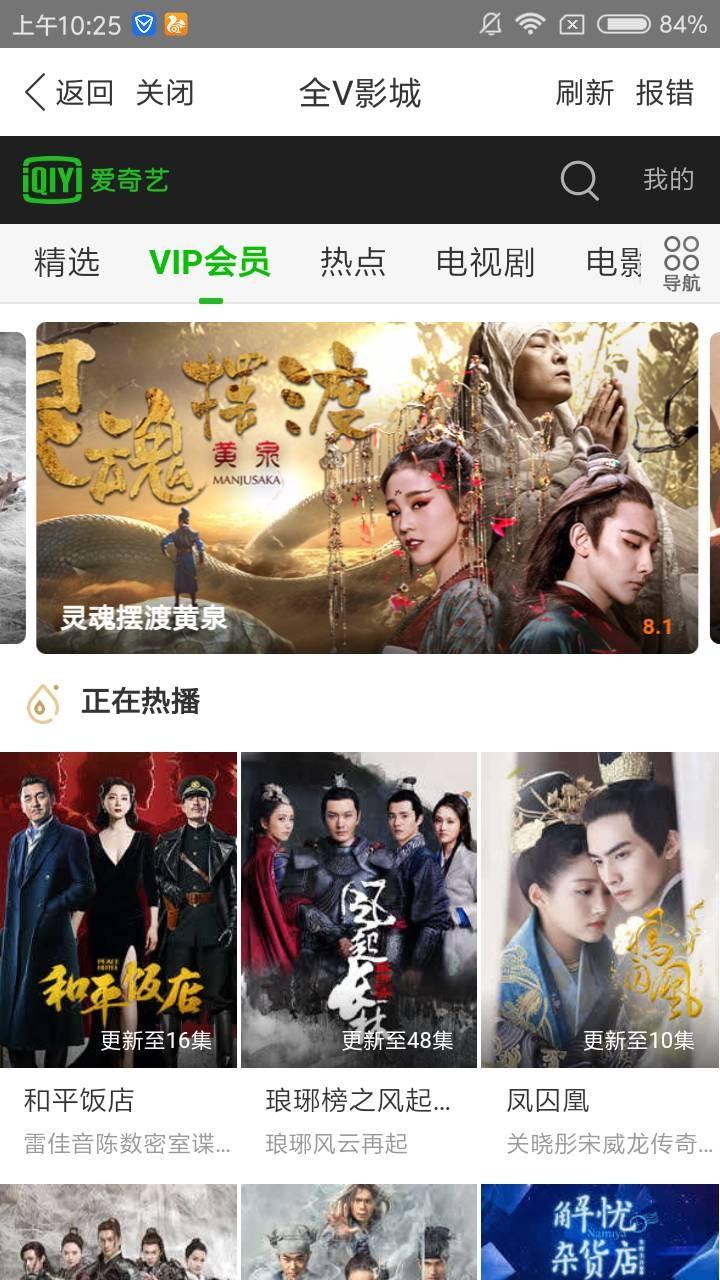Switch to the 热点 tab

[x=353, y=262]
